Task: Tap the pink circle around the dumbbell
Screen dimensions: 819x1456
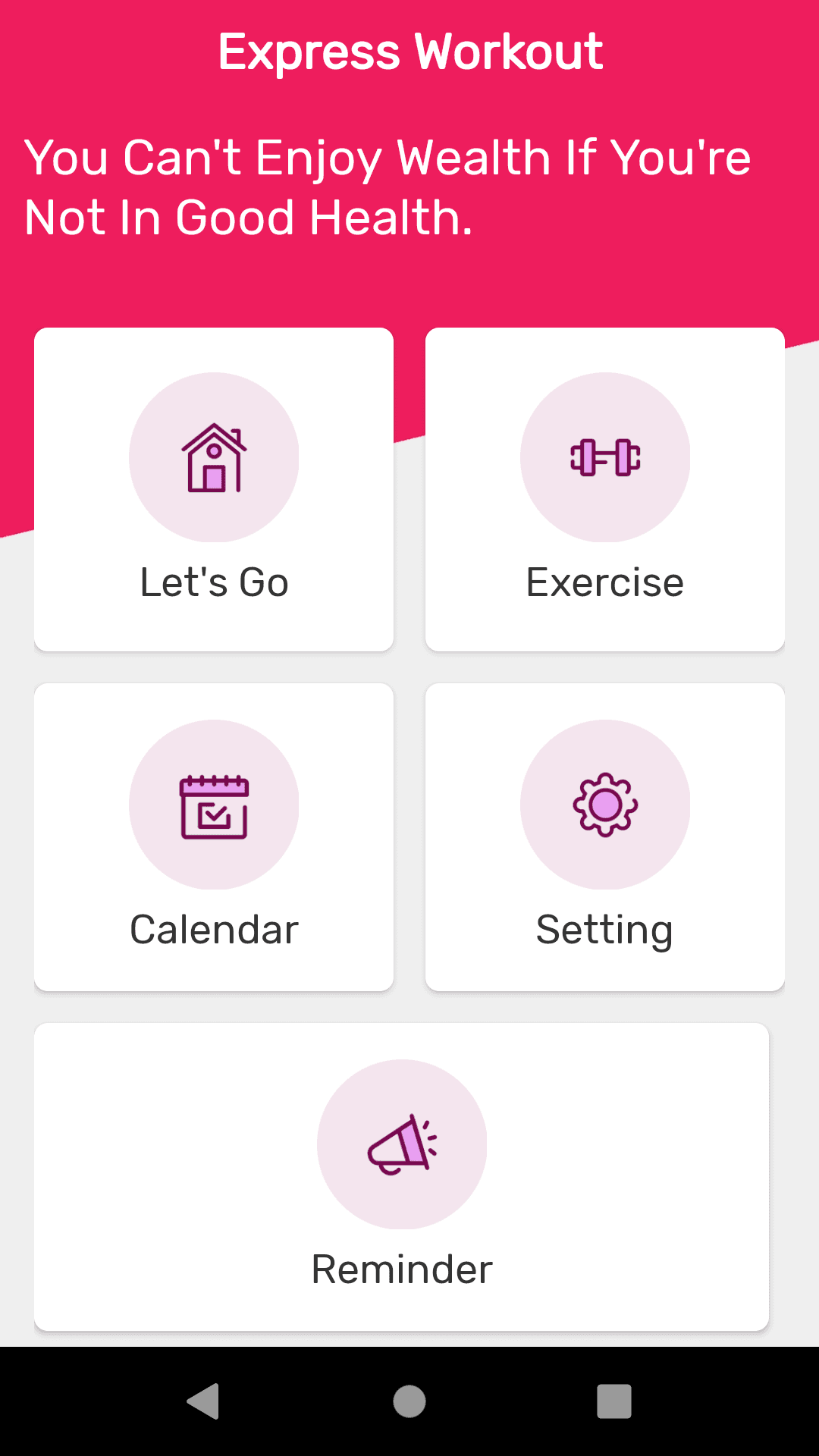Action: click(x=605, y=455)
